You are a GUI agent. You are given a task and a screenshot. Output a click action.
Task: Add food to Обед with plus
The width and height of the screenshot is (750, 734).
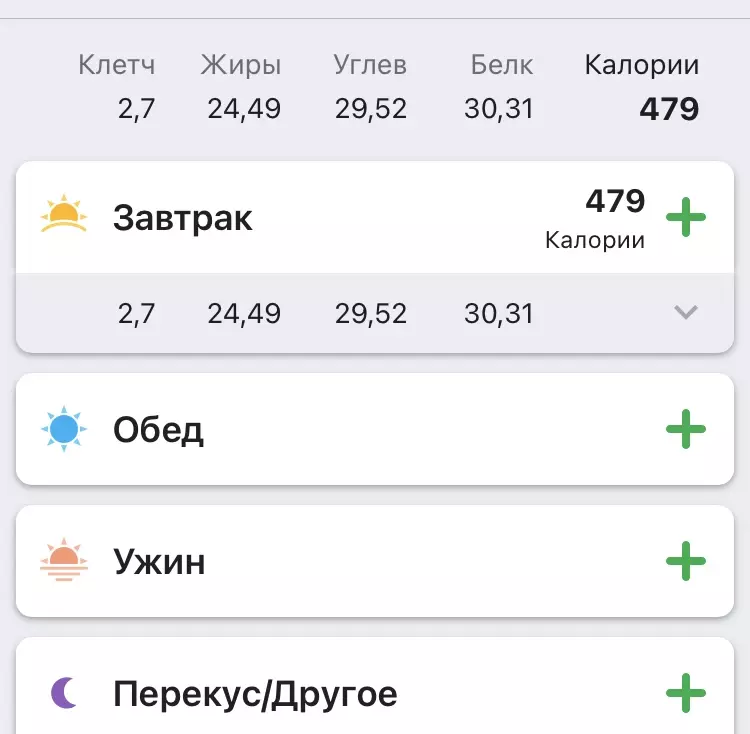[686, 430]
